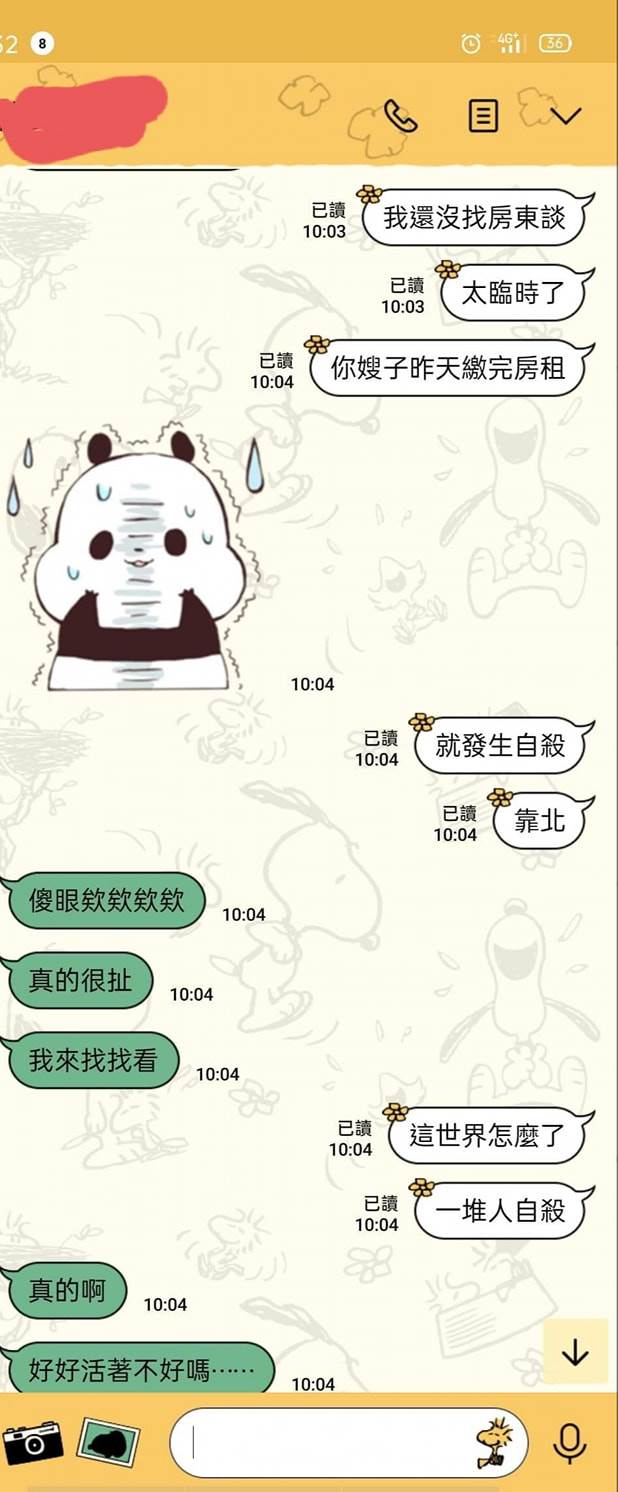Open the notes/memo icon in the header
The height and width of the screenshot is (1492, 618).
483,116
